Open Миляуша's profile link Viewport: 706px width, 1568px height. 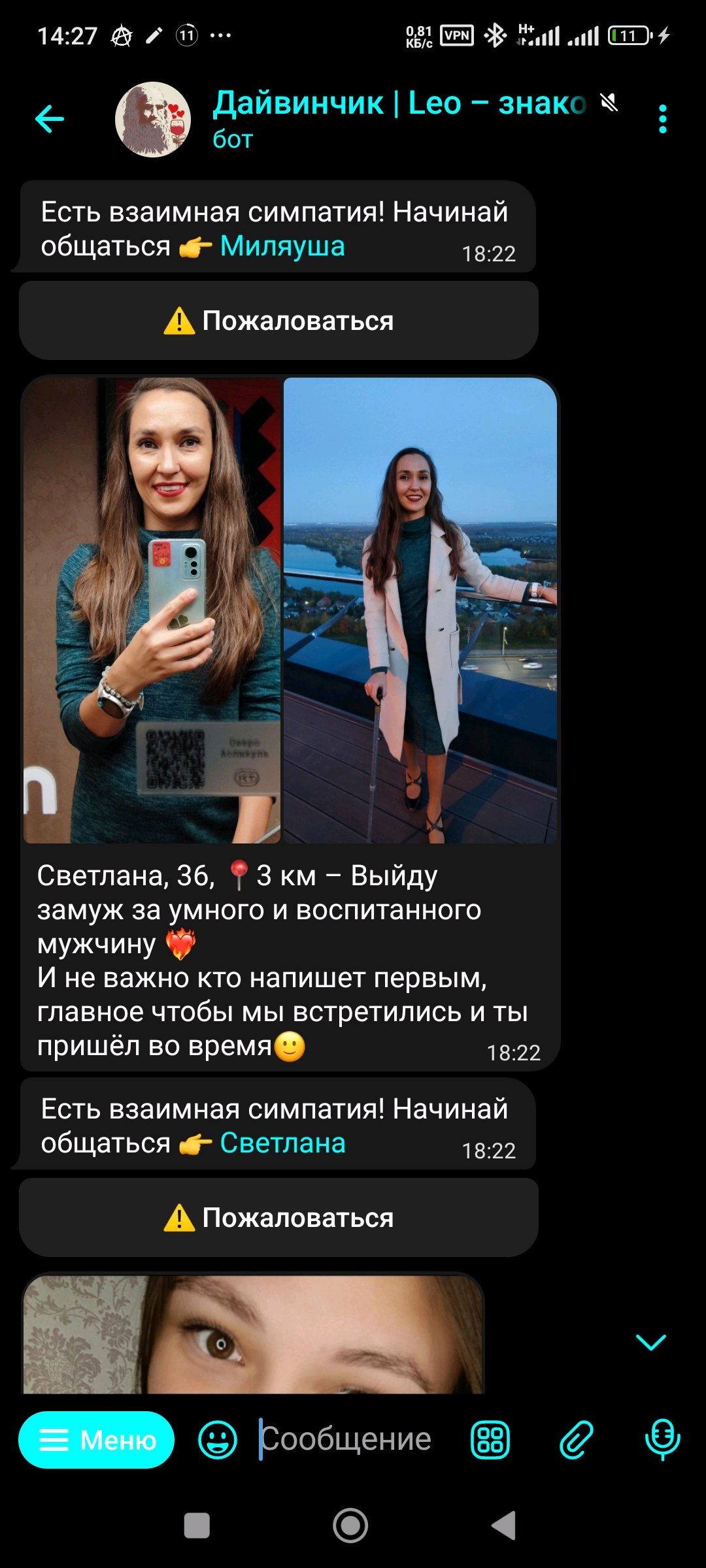pyautogui.click(x=282, y=246)
